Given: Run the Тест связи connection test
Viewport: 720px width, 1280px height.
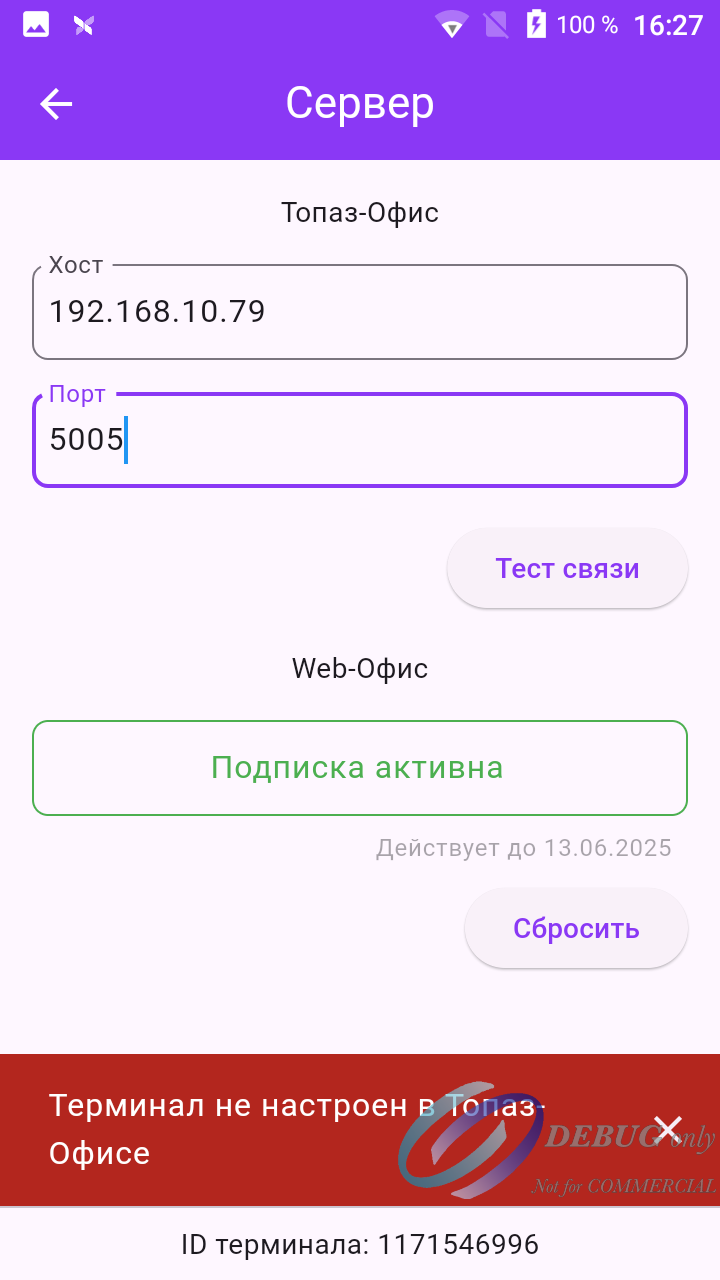Looking at the screenshot, I should point(567,568).
